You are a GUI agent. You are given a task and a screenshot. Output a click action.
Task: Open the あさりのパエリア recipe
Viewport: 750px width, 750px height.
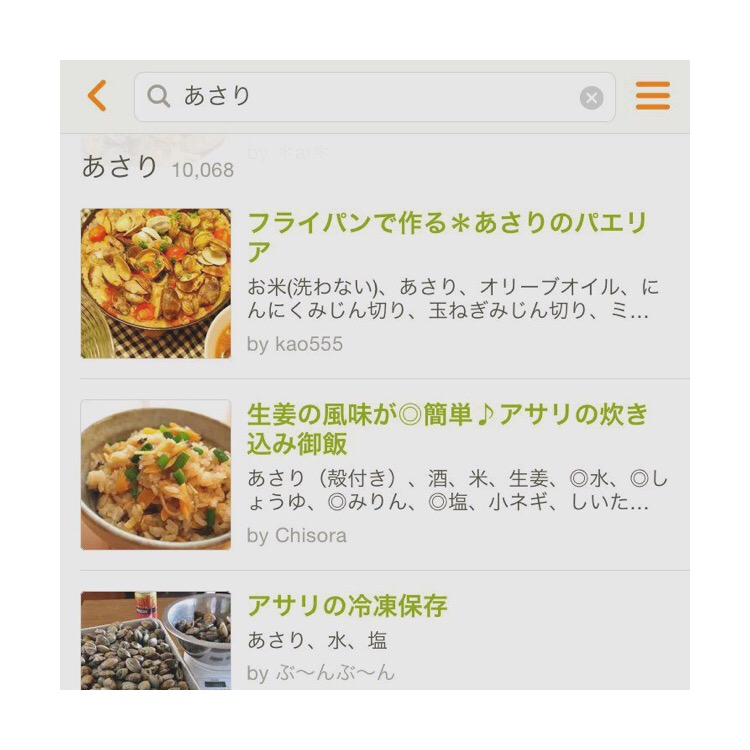(x=448, y=236)
